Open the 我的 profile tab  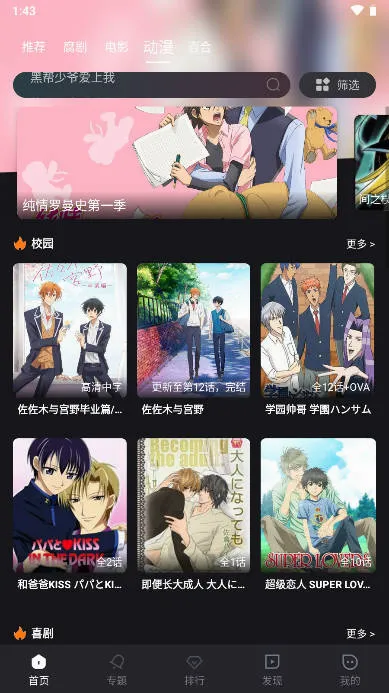pos(350,669)
